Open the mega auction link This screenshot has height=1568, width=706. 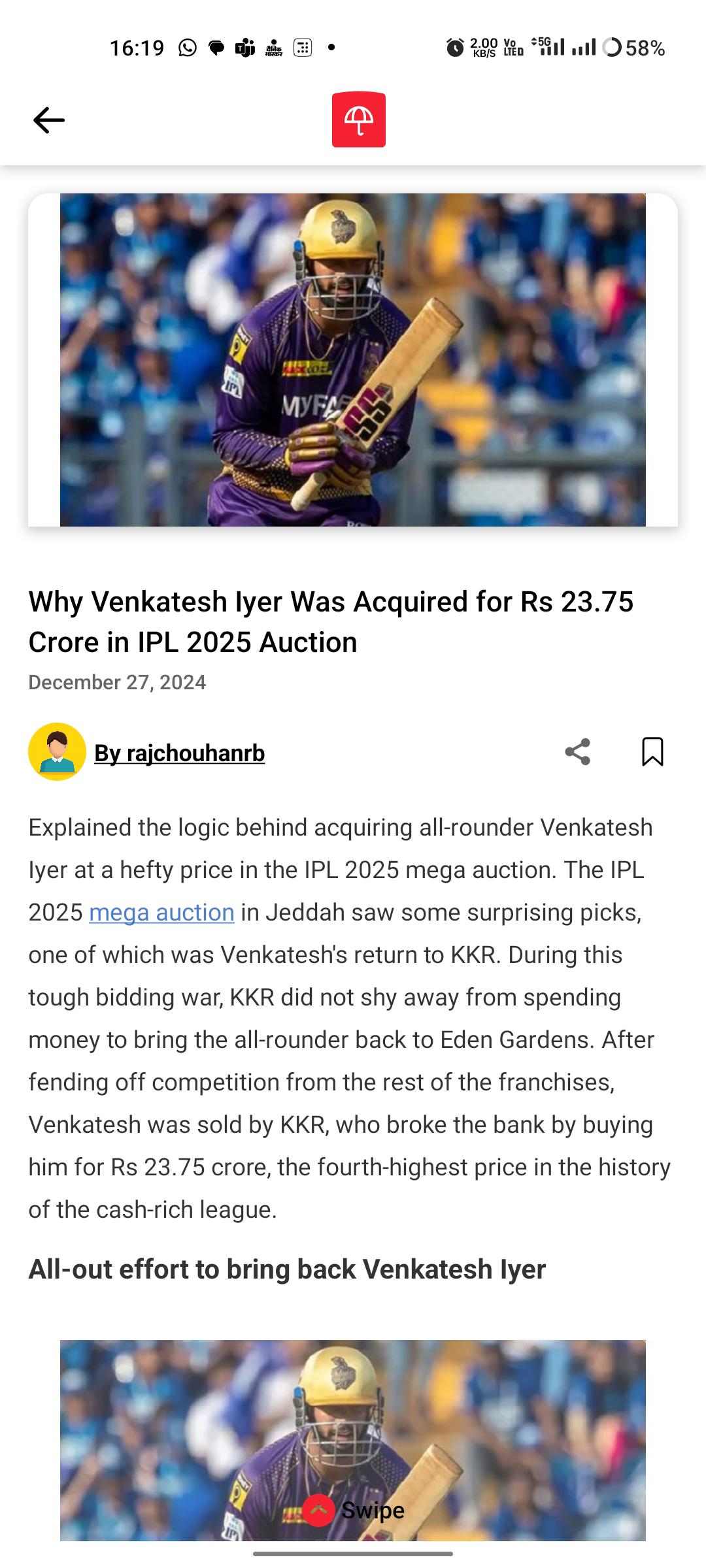pyautogui.click(x=161, y=913)
